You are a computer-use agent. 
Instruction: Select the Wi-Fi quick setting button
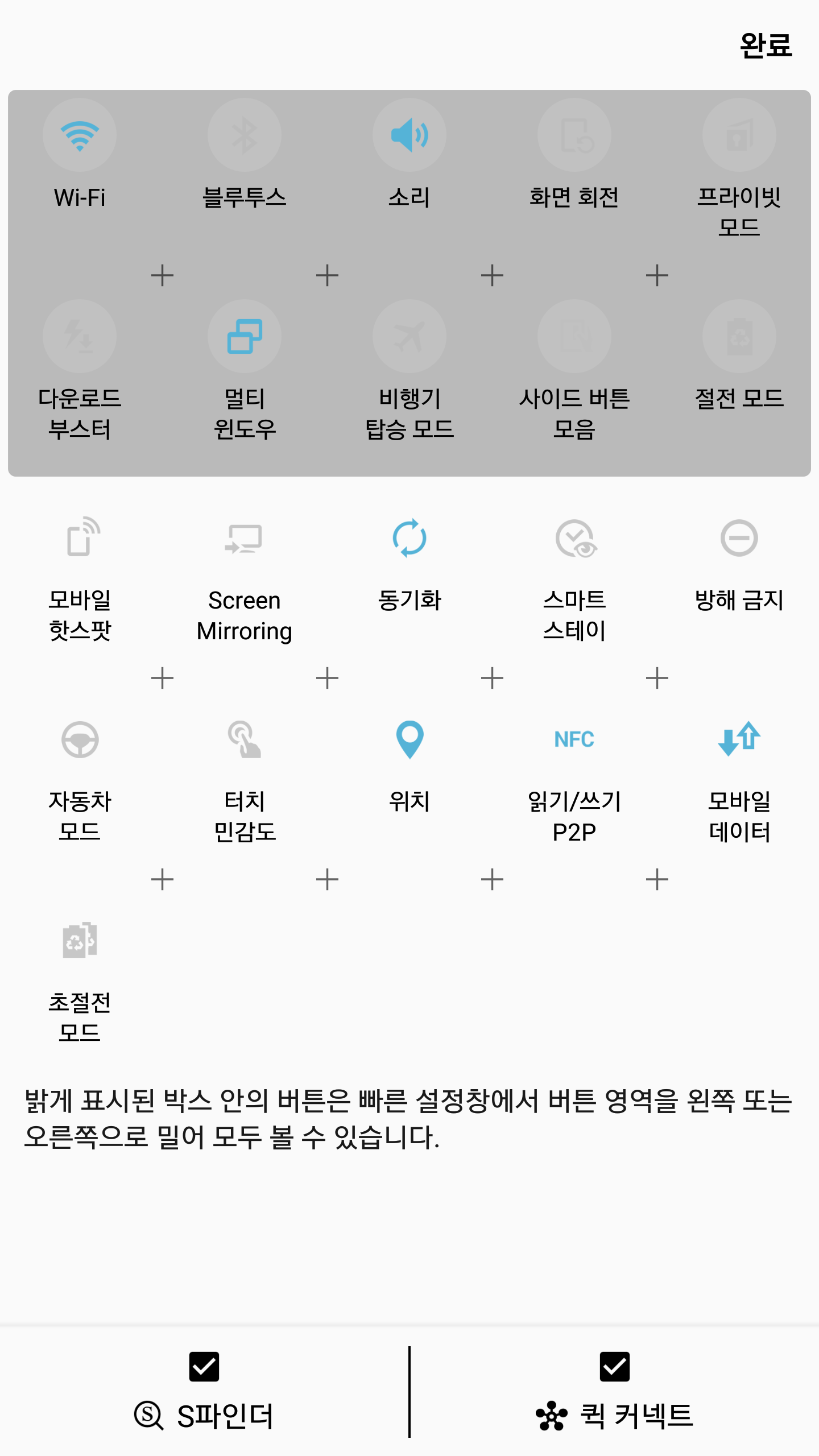[x=80, y=135]
